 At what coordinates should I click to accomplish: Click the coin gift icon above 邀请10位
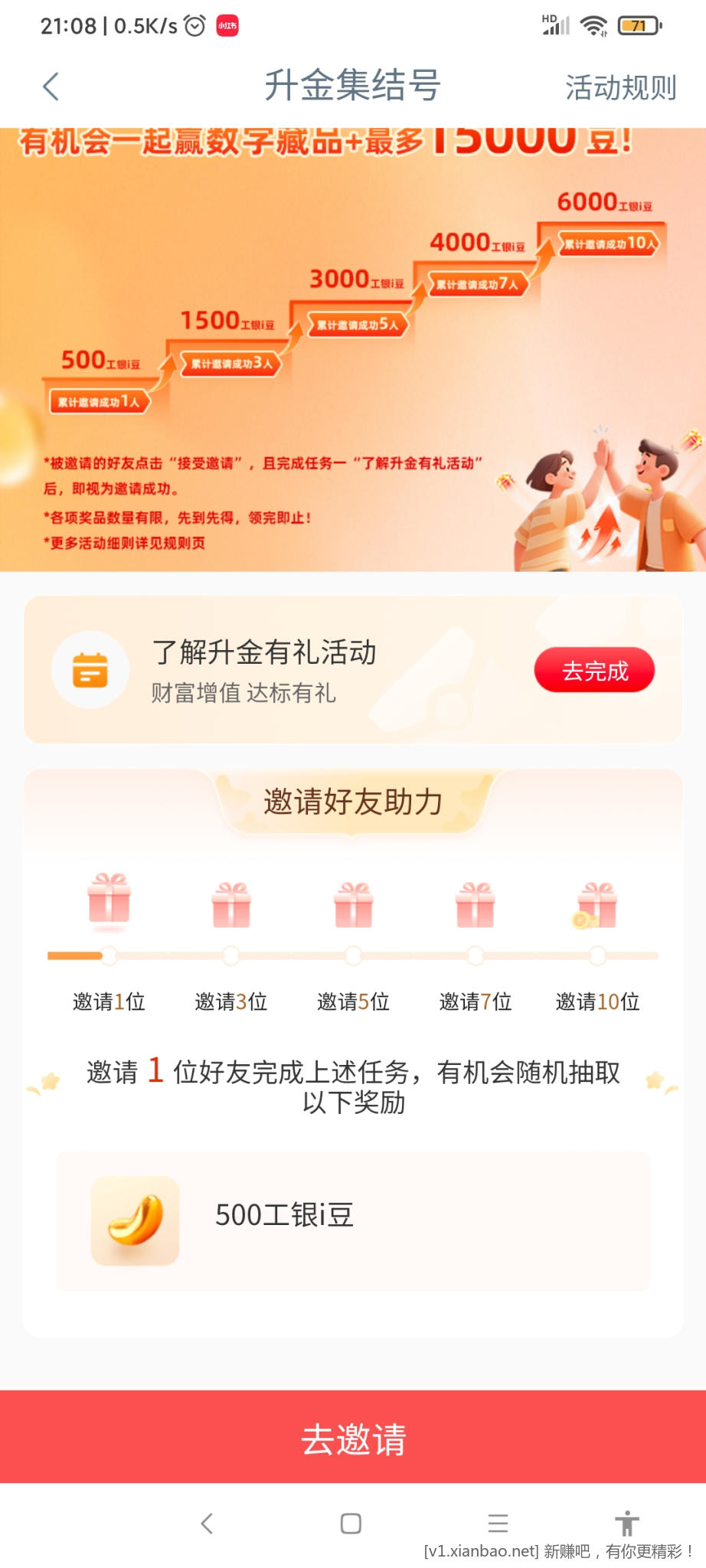tap(597, 906)
